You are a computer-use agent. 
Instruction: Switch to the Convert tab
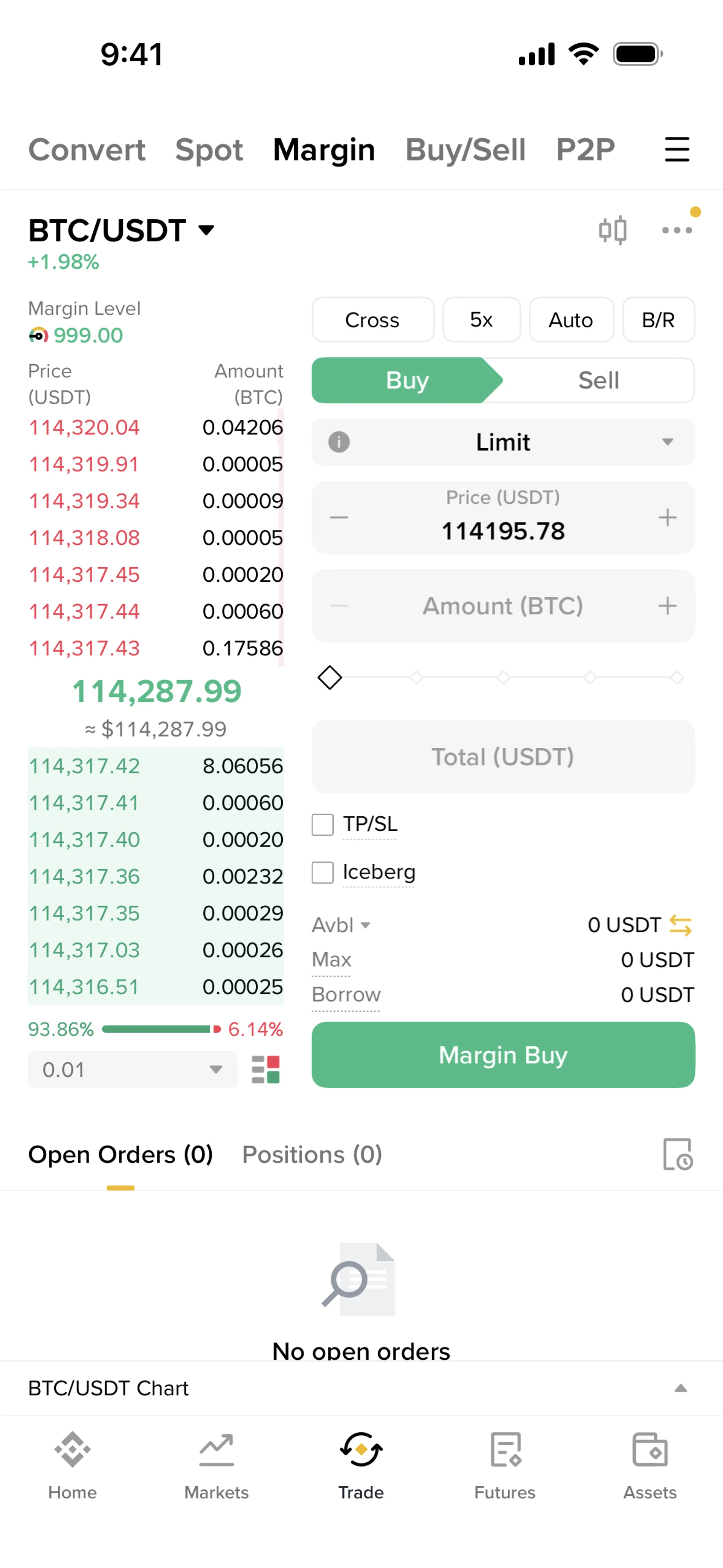87,150
